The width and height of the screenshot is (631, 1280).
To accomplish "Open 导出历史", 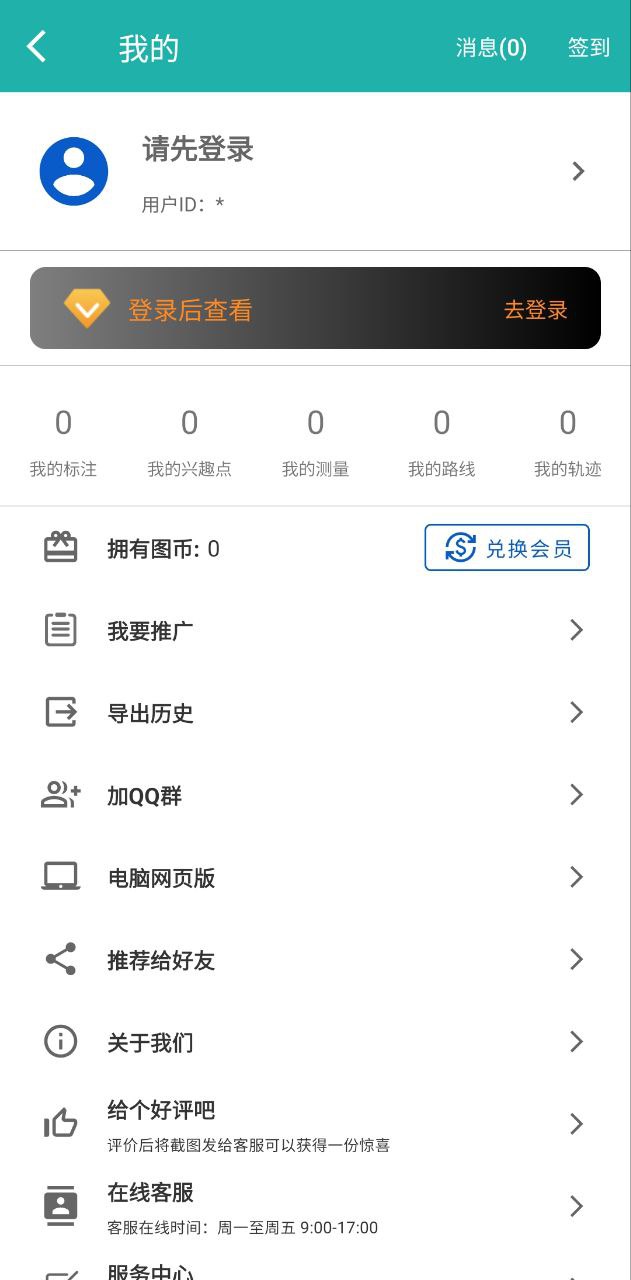I will click(315, 713).
